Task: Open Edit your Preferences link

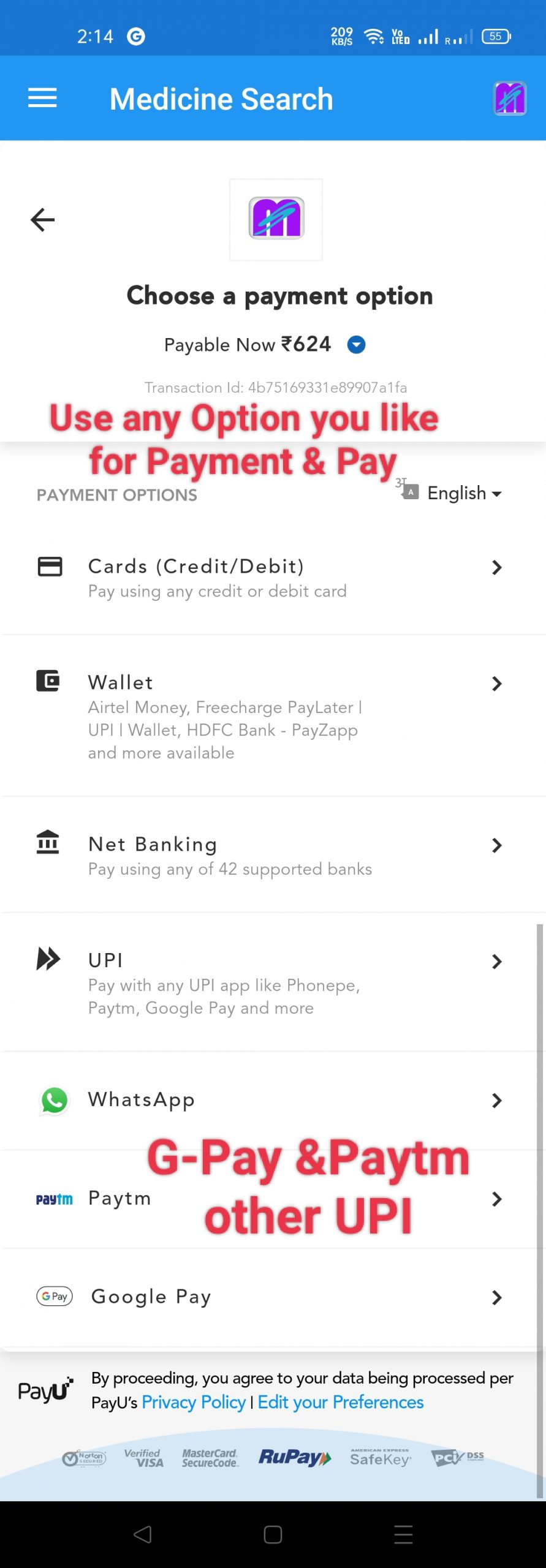Action: [x=341, y=1402]
